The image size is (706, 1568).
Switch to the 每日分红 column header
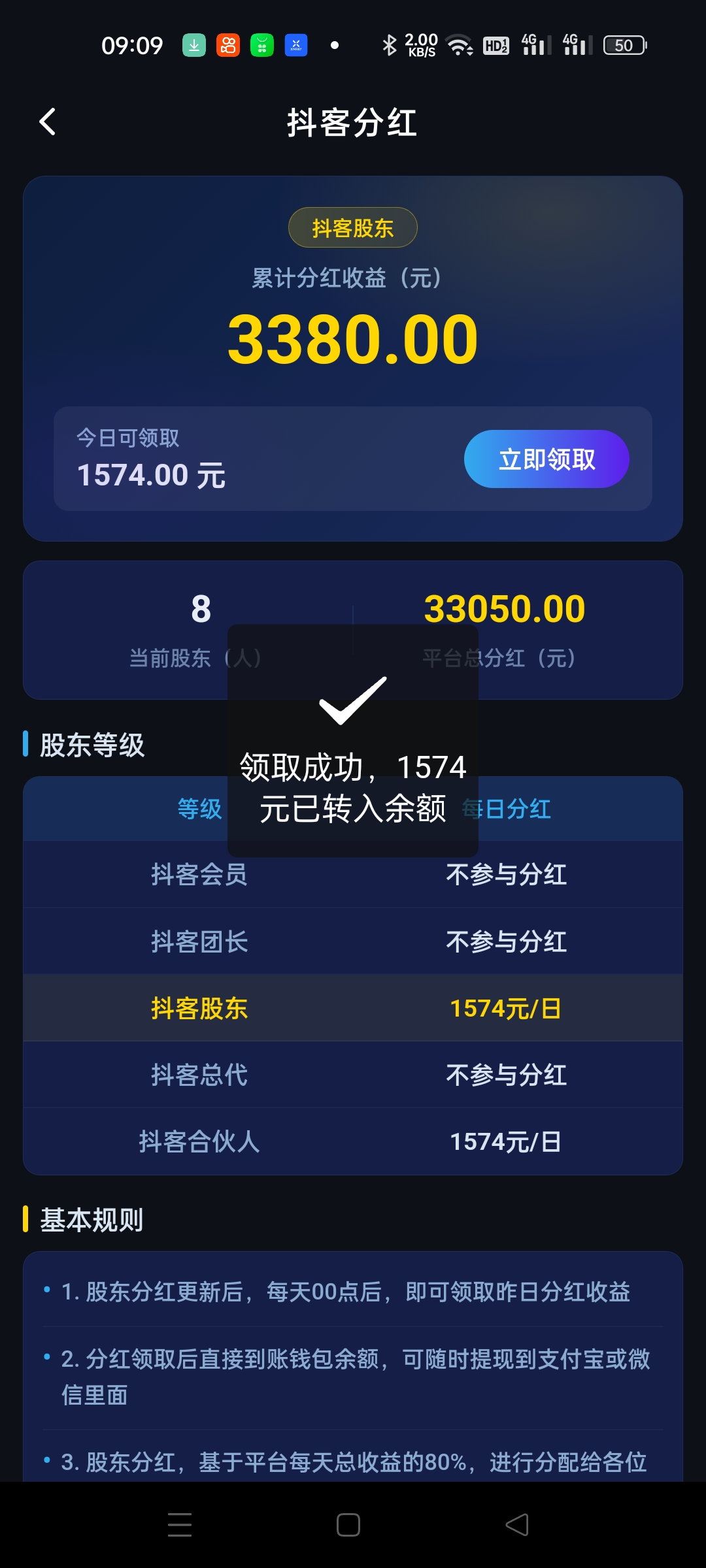coord(507,808)
